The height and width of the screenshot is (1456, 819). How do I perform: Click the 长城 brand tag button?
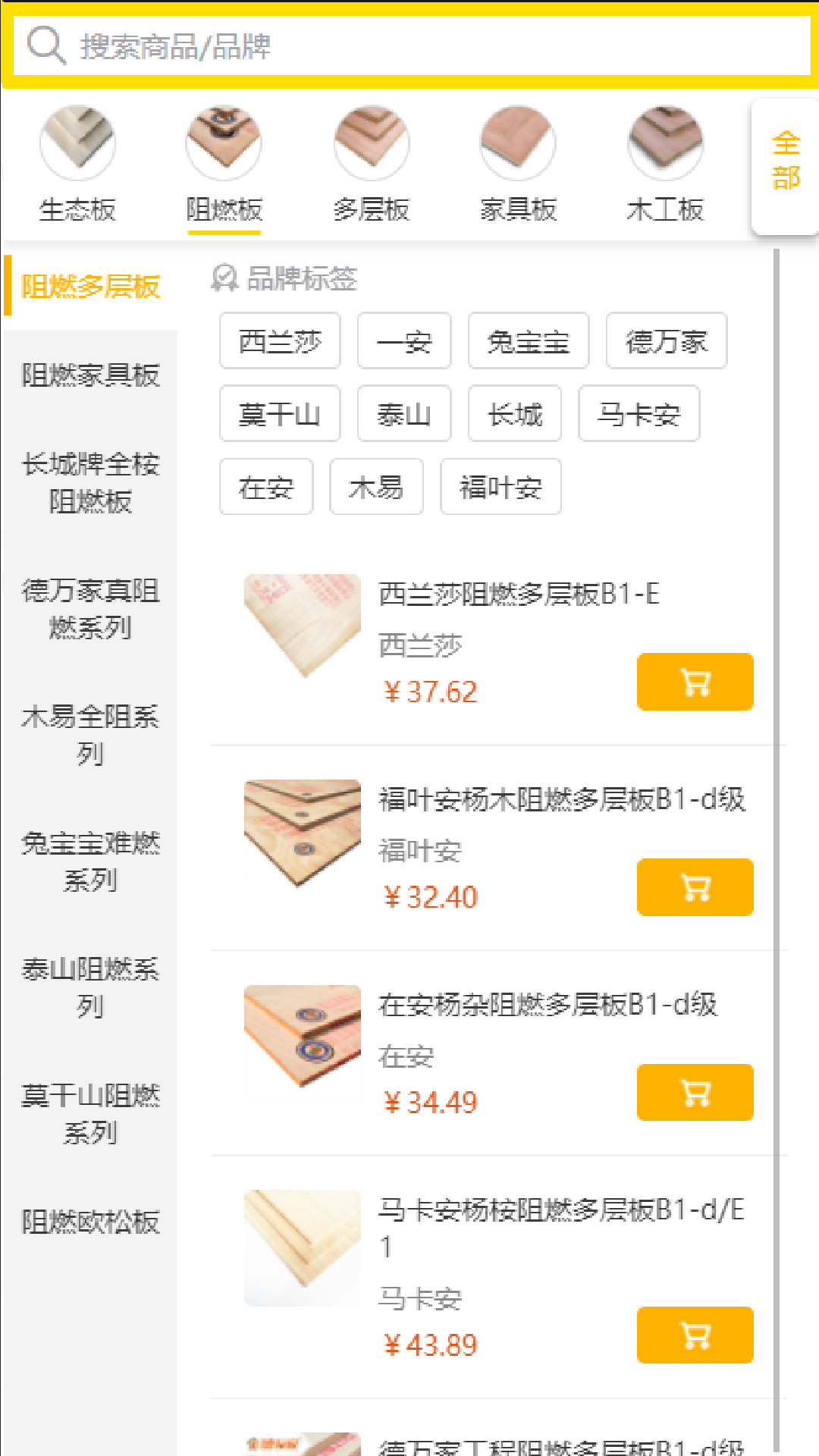click(514, 414)
